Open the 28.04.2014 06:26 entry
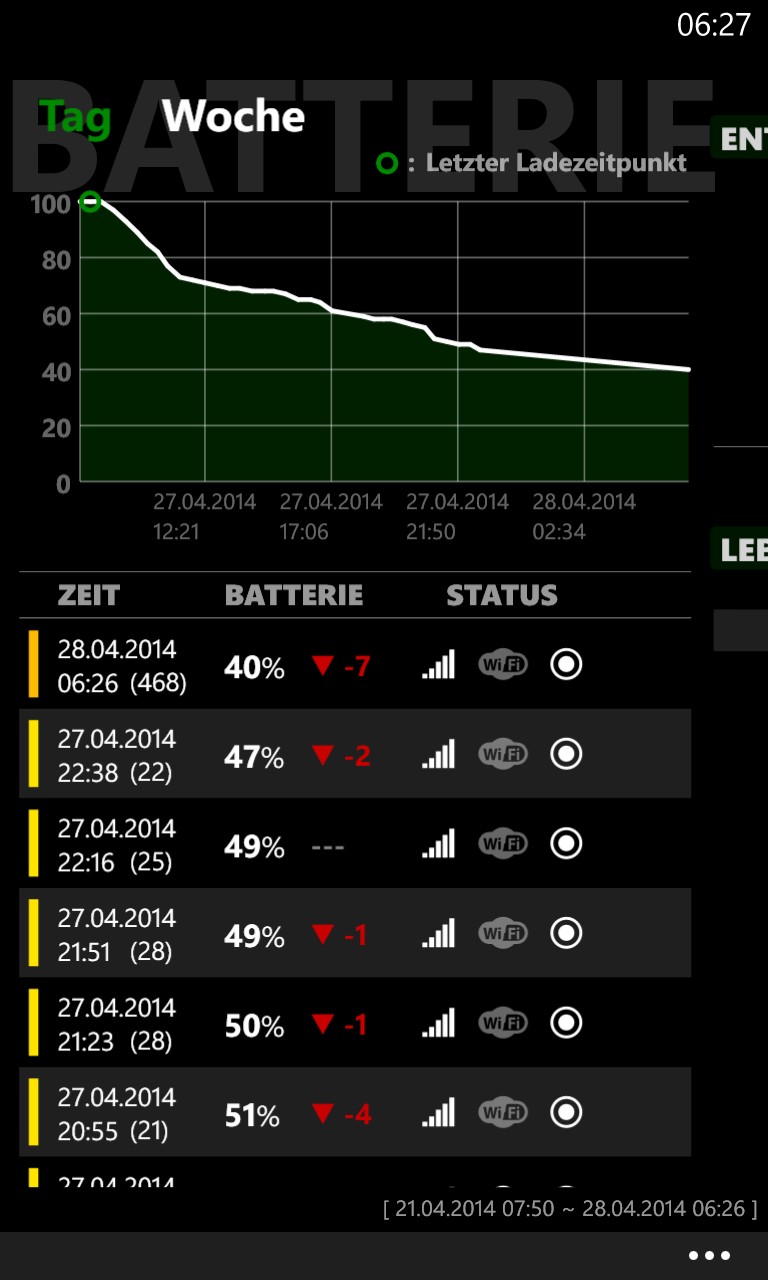The width and height of the screenshot is (768, 1280). point(355,665)
